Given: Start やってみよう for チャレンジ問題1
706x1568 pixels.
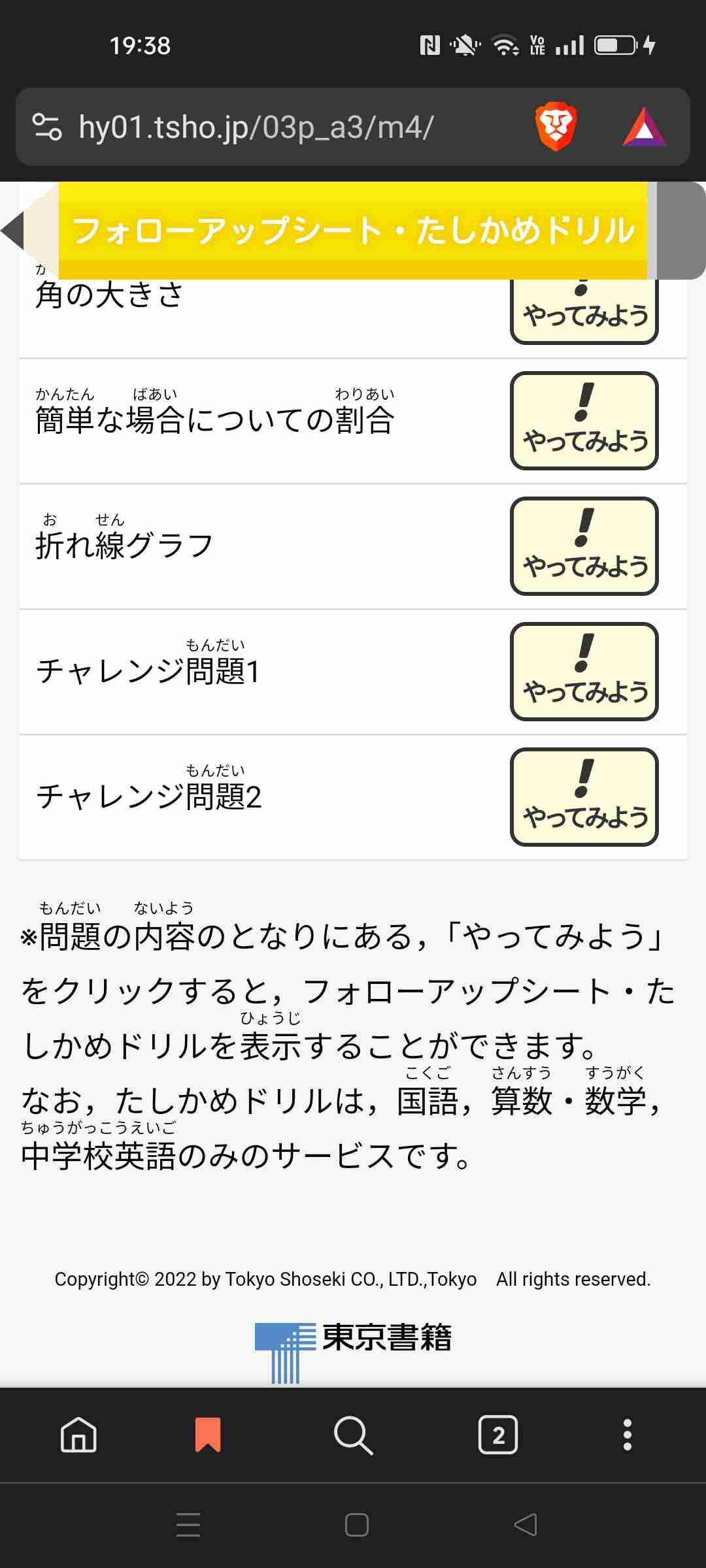Looking at the screenshot, I should point(584,672).
